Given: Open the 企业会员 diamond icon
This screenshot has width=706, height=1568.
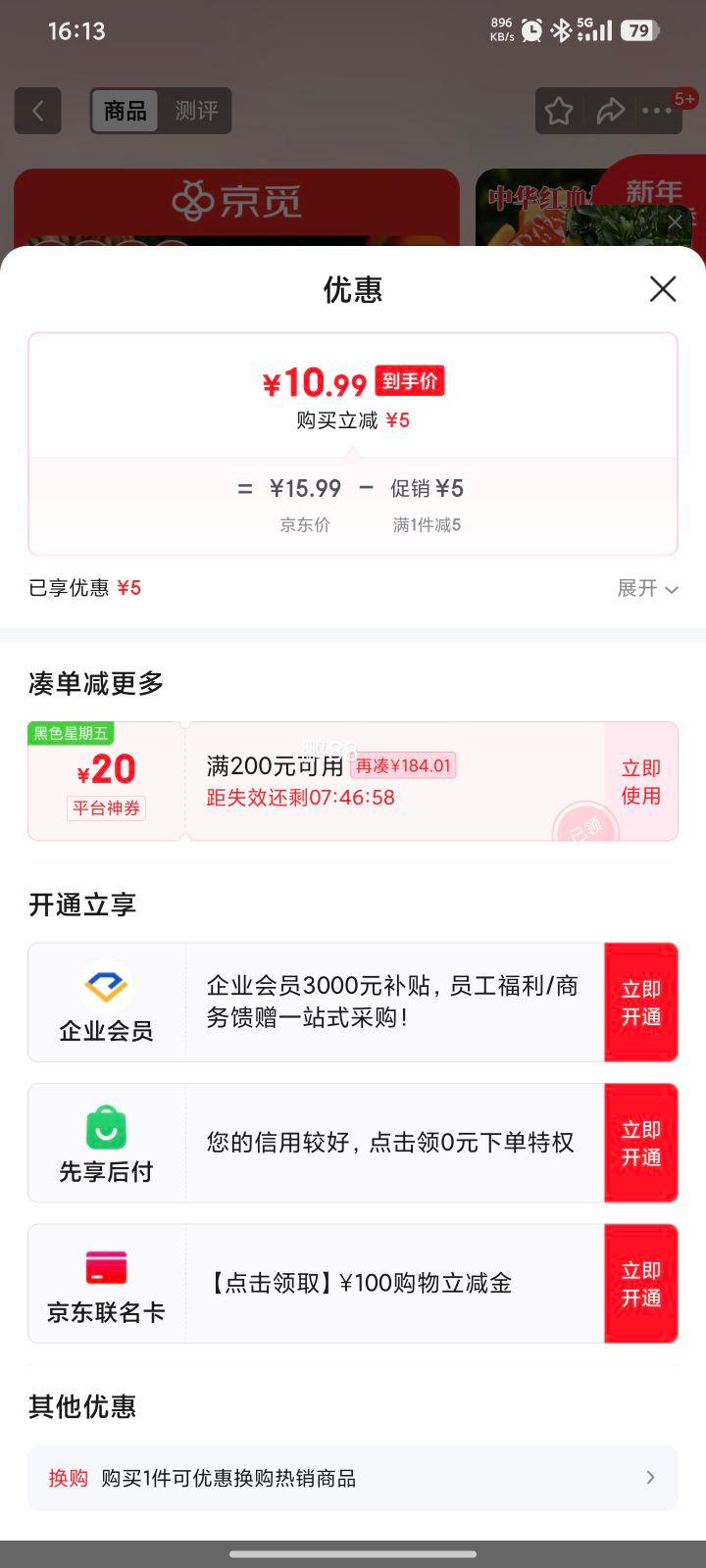Looking at the screenshot, I should click(107, 988).
